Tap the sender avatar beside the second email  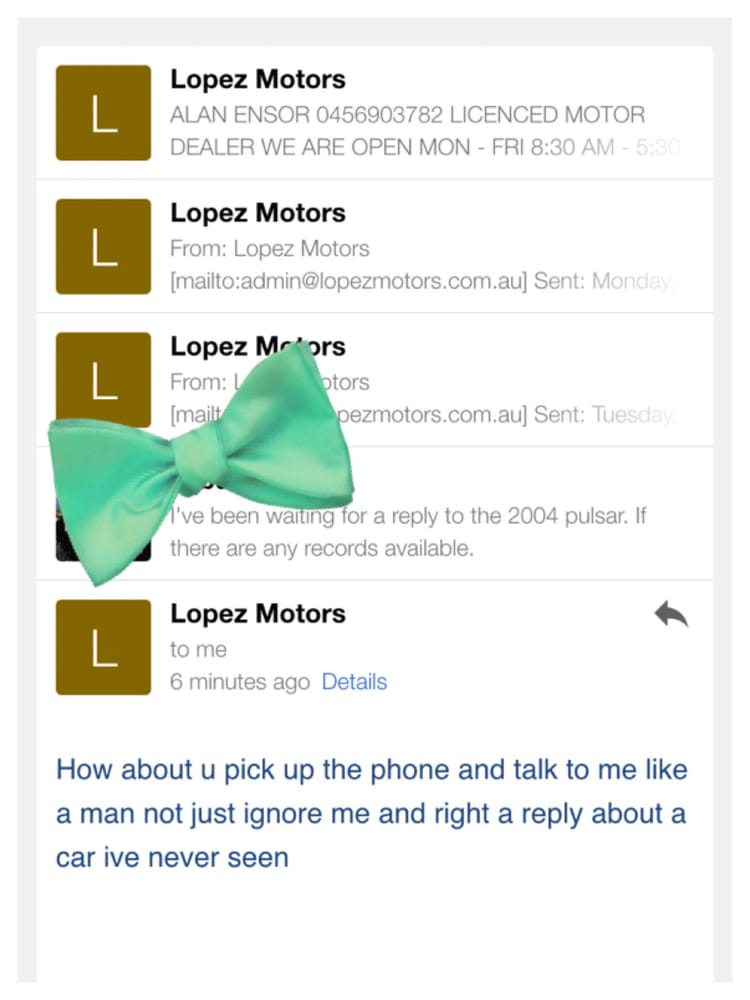coord(103,246)
